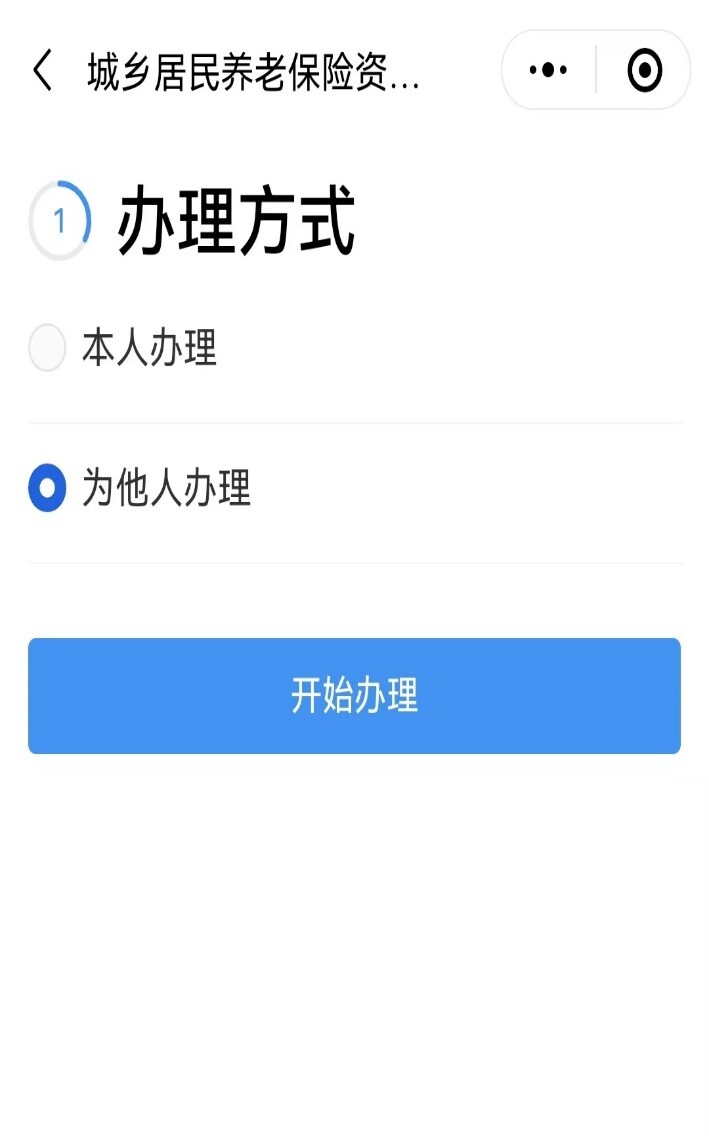Go back using the top-left arrow

click(42, 72)
